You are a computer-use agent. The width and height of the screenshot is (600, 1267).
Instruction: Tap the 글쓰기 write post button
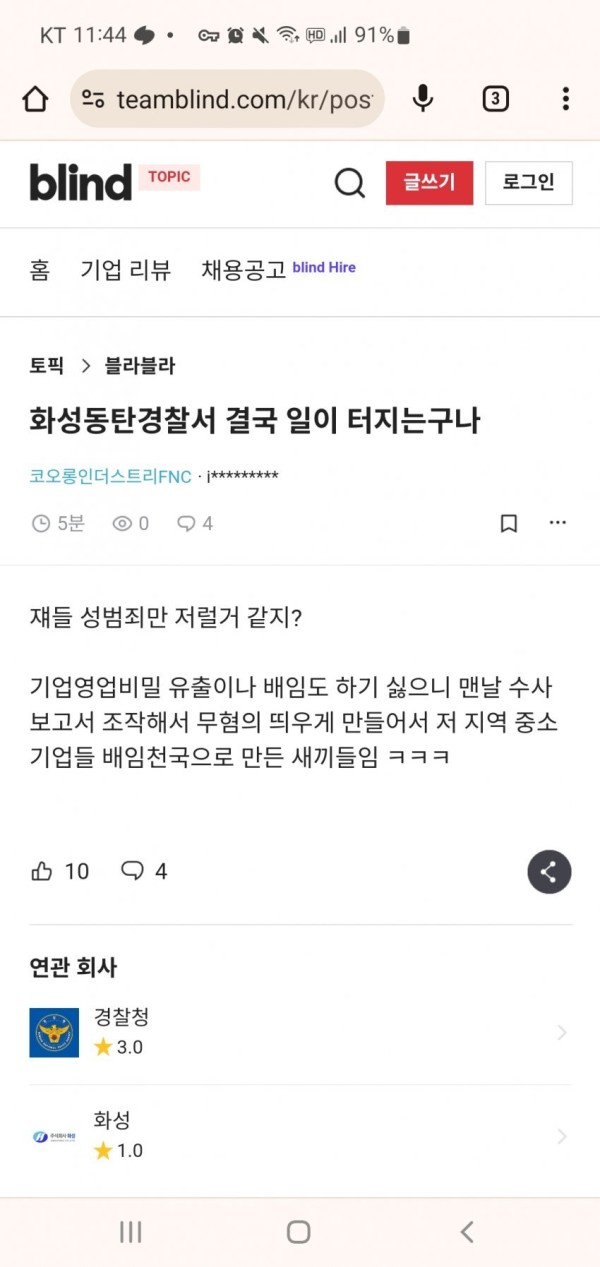[429, 183]
